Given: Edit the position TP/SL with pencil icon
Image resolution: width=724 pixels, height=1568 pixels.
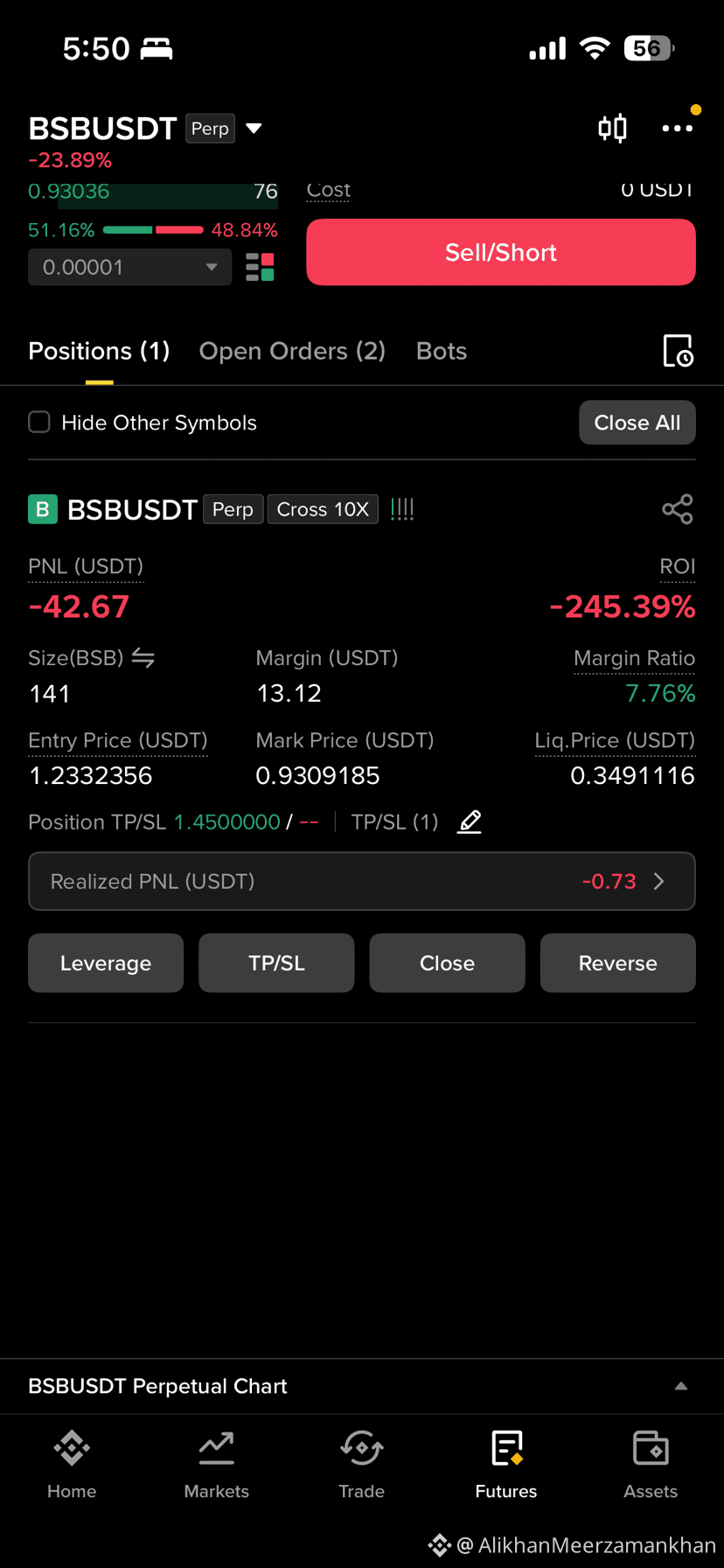Looking at the screenshot, I should click(x=470, y=822).
